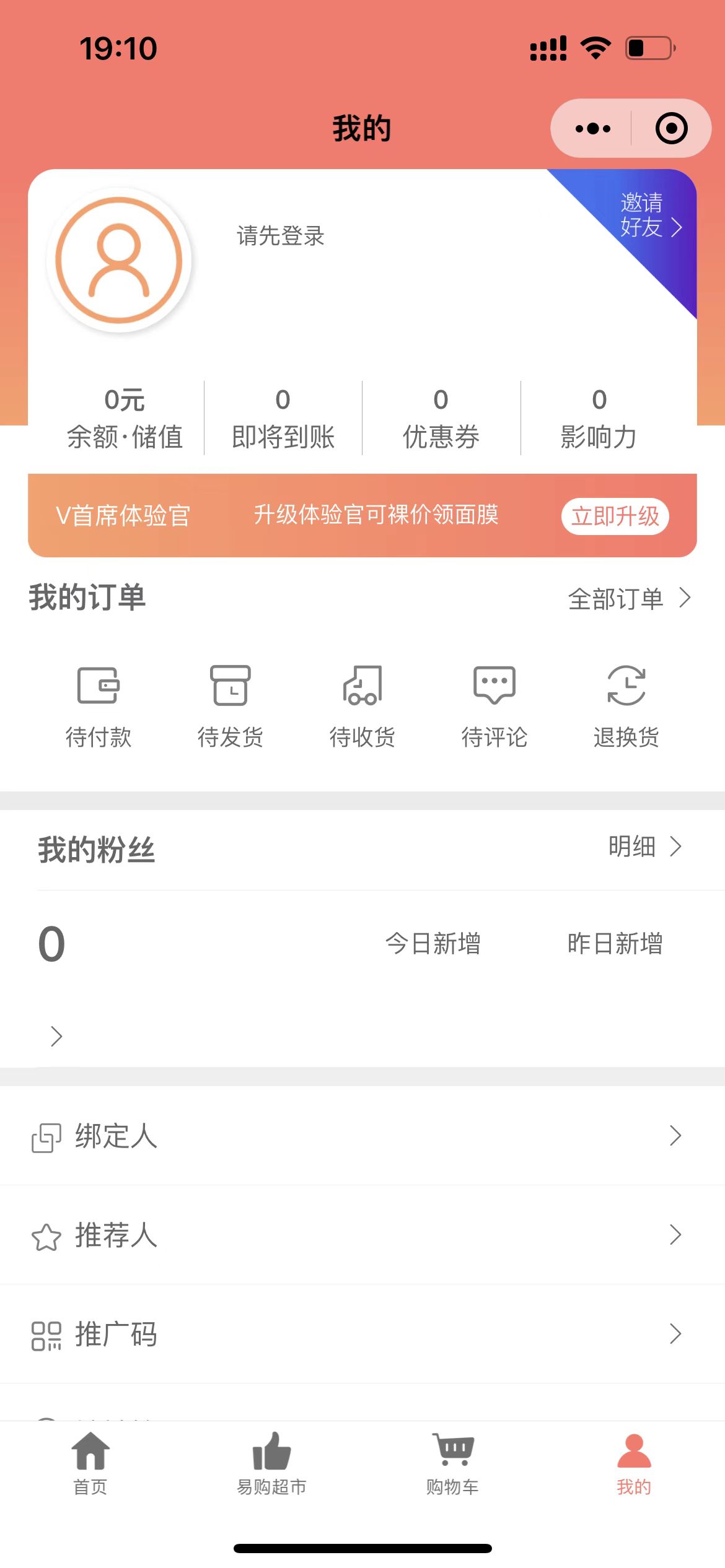The height and width of the screenshot is (1568, 725).
Task: Open 明细 fan details
Action: click(x=645, y=847)
